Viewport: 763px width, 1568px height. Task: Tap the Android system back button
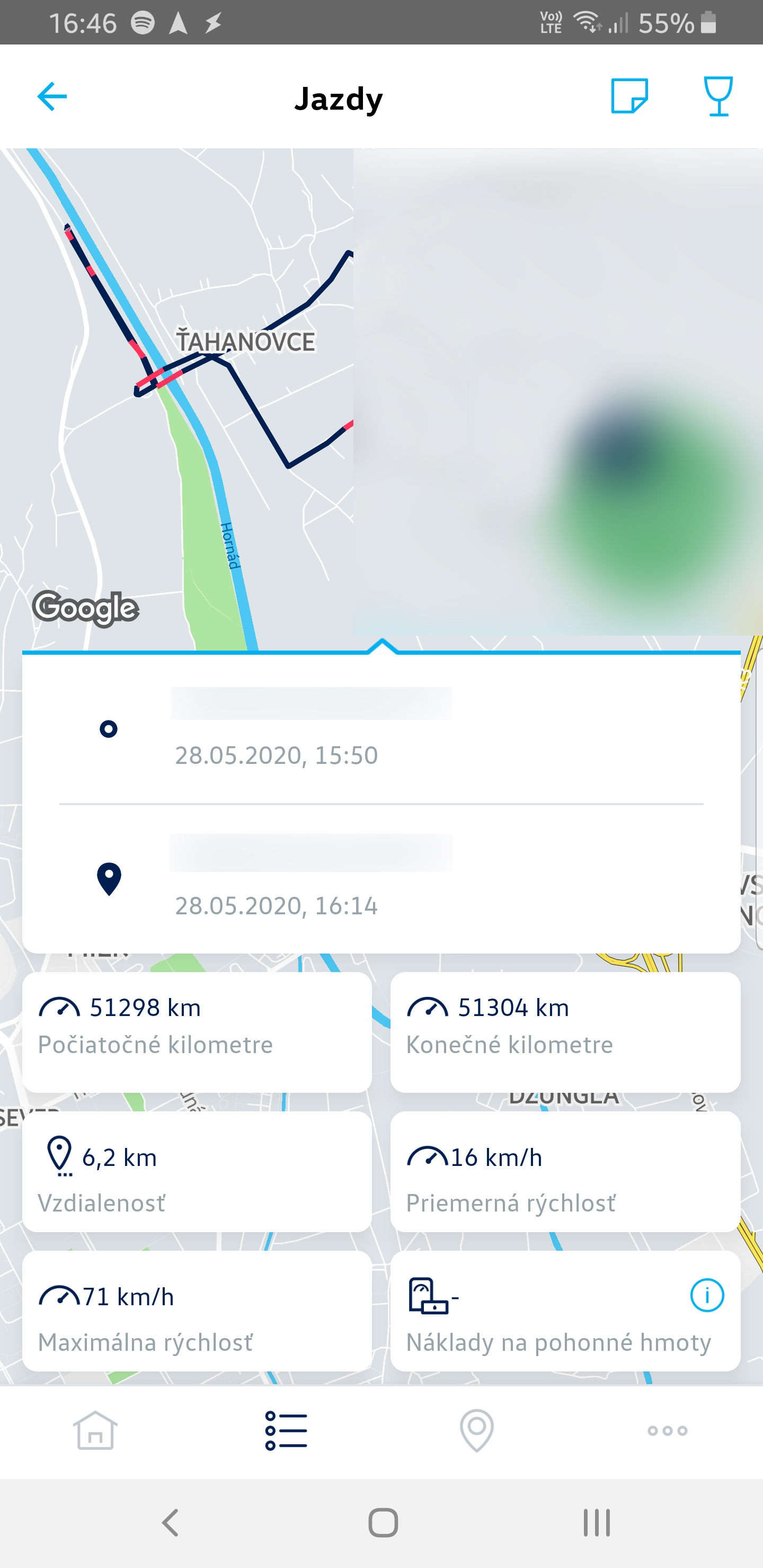(x=171, y=1523)
